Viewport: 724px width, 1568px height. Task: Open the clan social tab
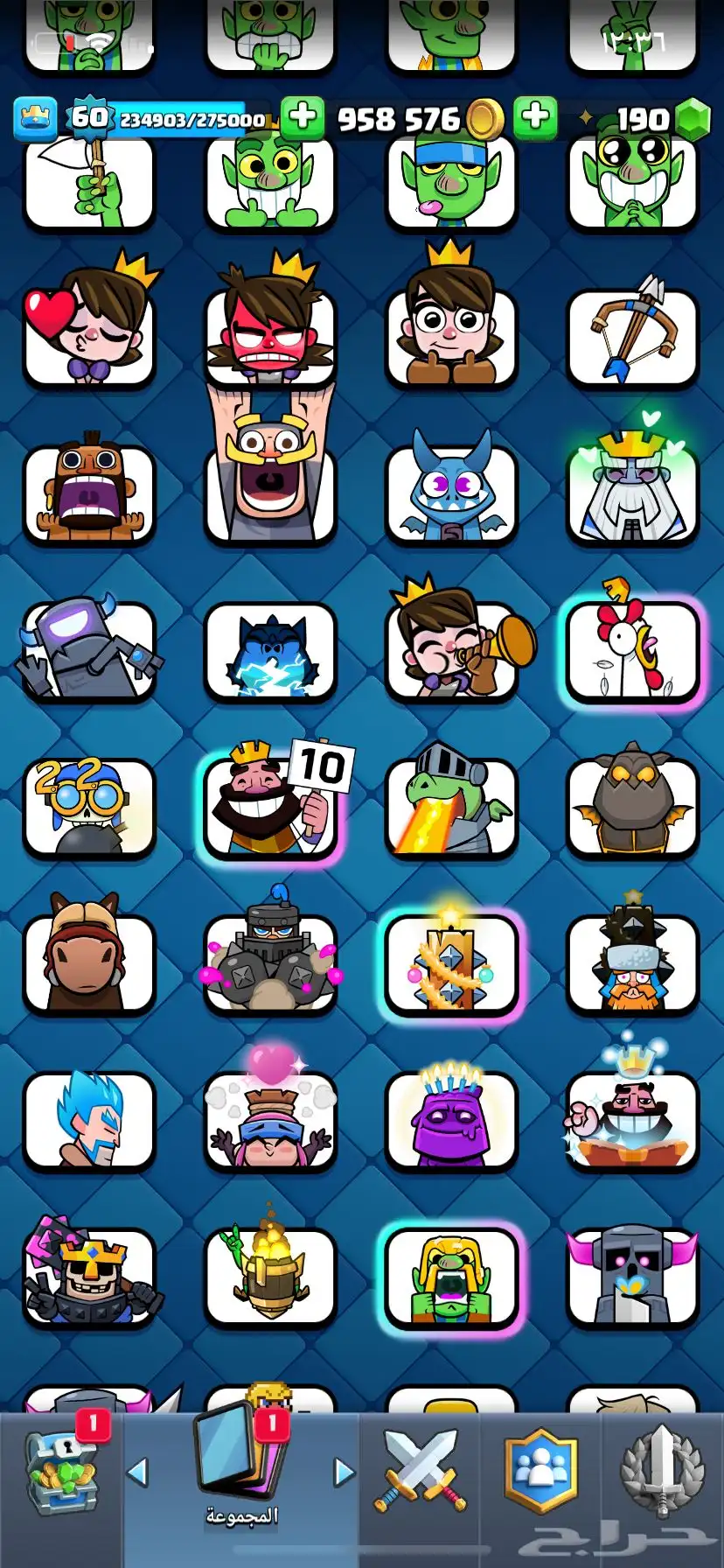click(541, 1470)
